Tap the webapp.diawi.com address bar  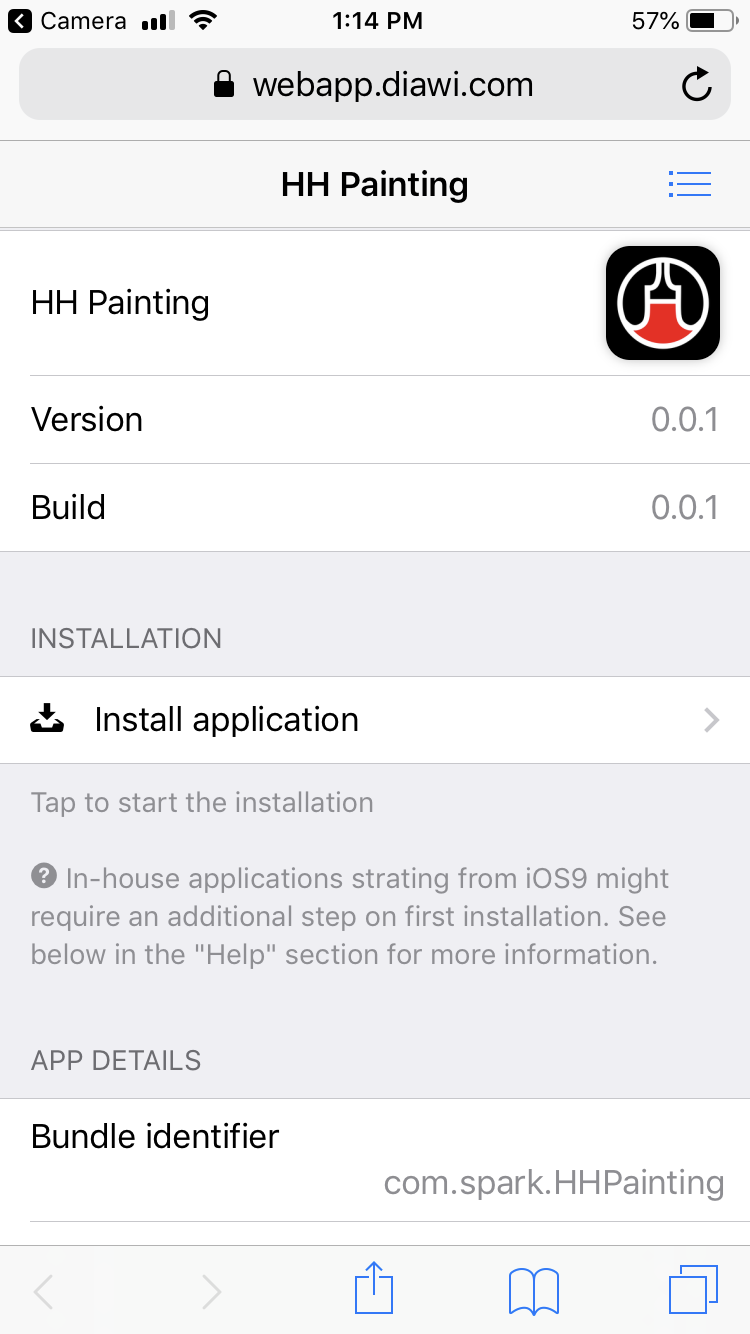coord(375,85)
